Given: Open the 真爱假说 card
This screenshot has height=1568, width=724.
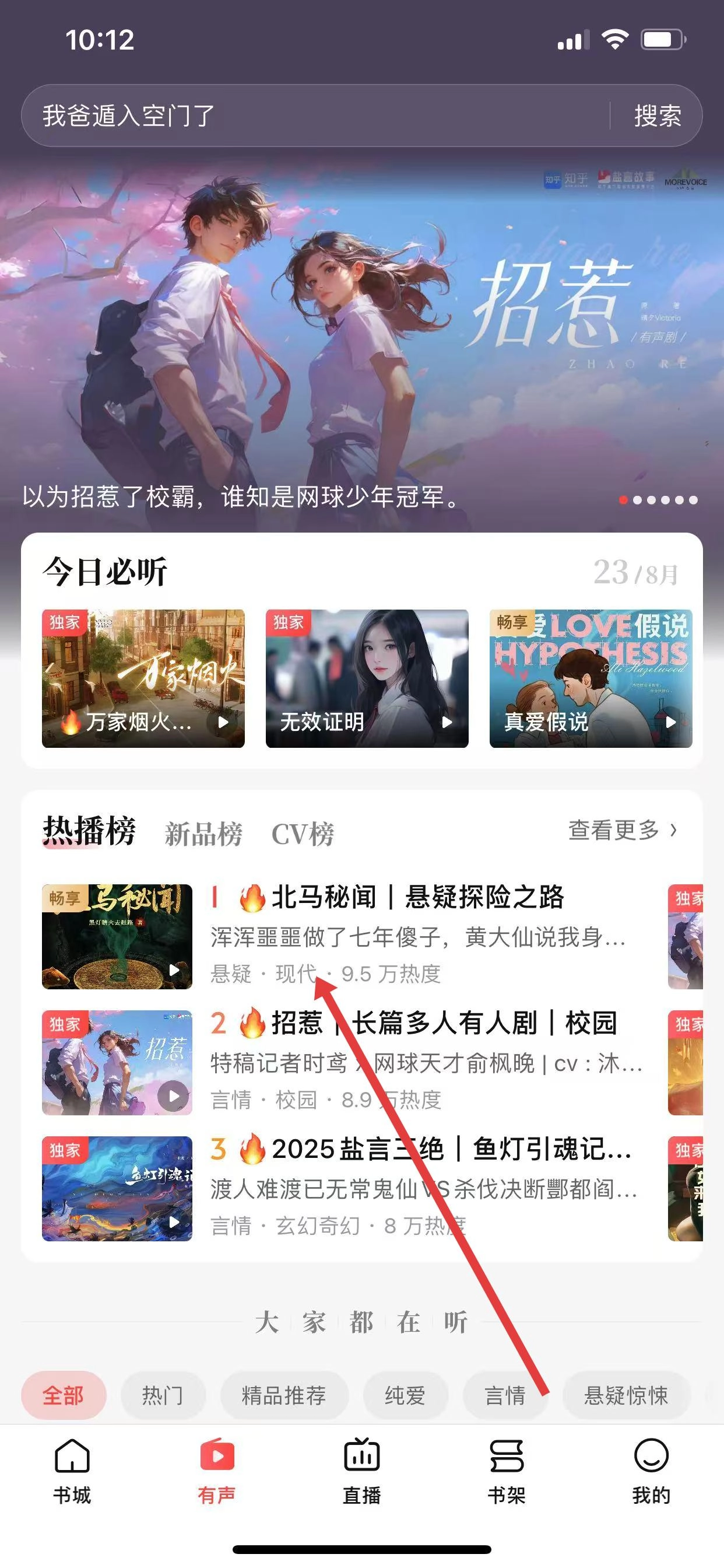Looking at the screenshot, I should coord(591,678).
